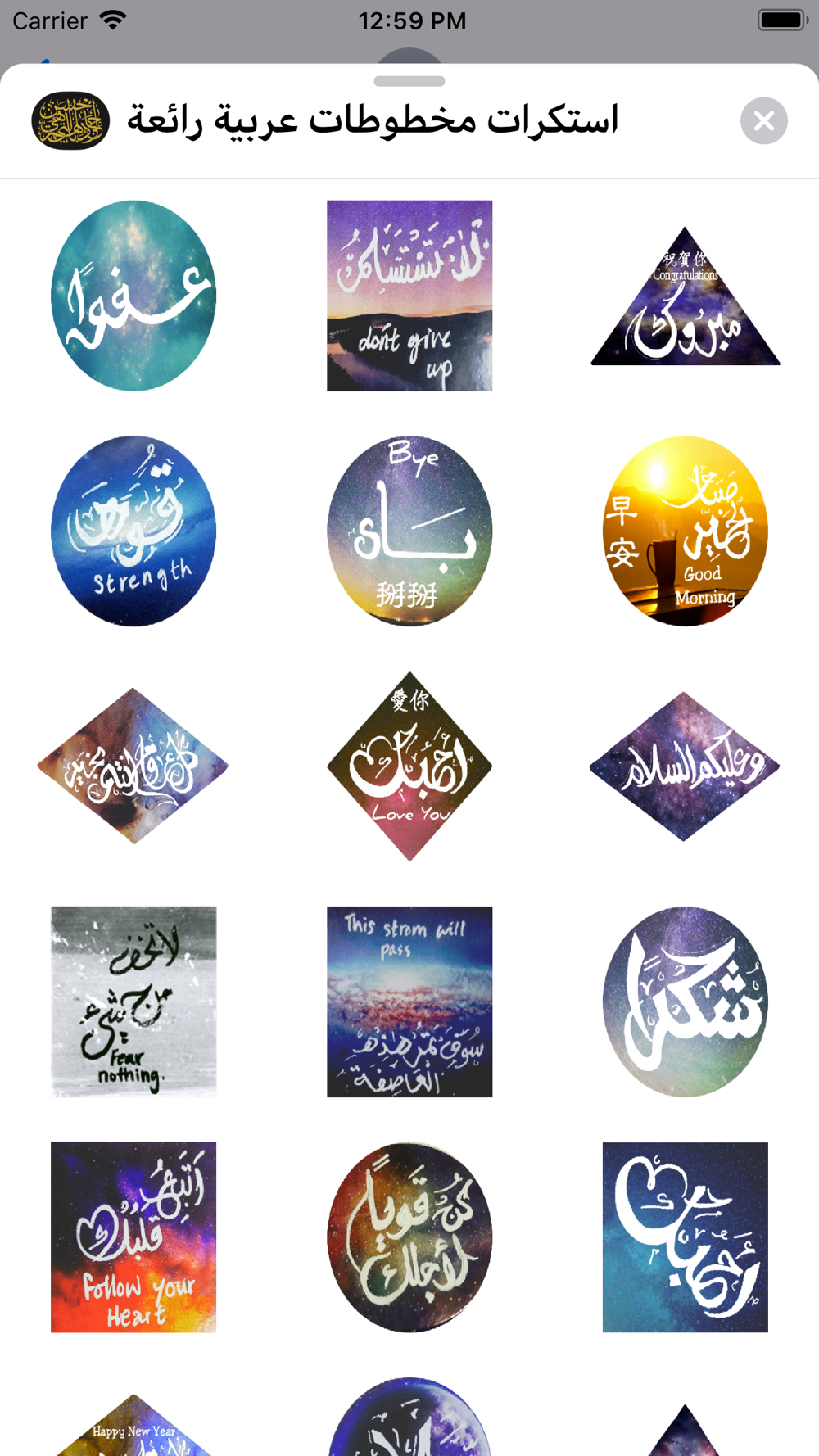
Task: Select the 'This storm will pass' sticker
Action: click(409, 1002)
